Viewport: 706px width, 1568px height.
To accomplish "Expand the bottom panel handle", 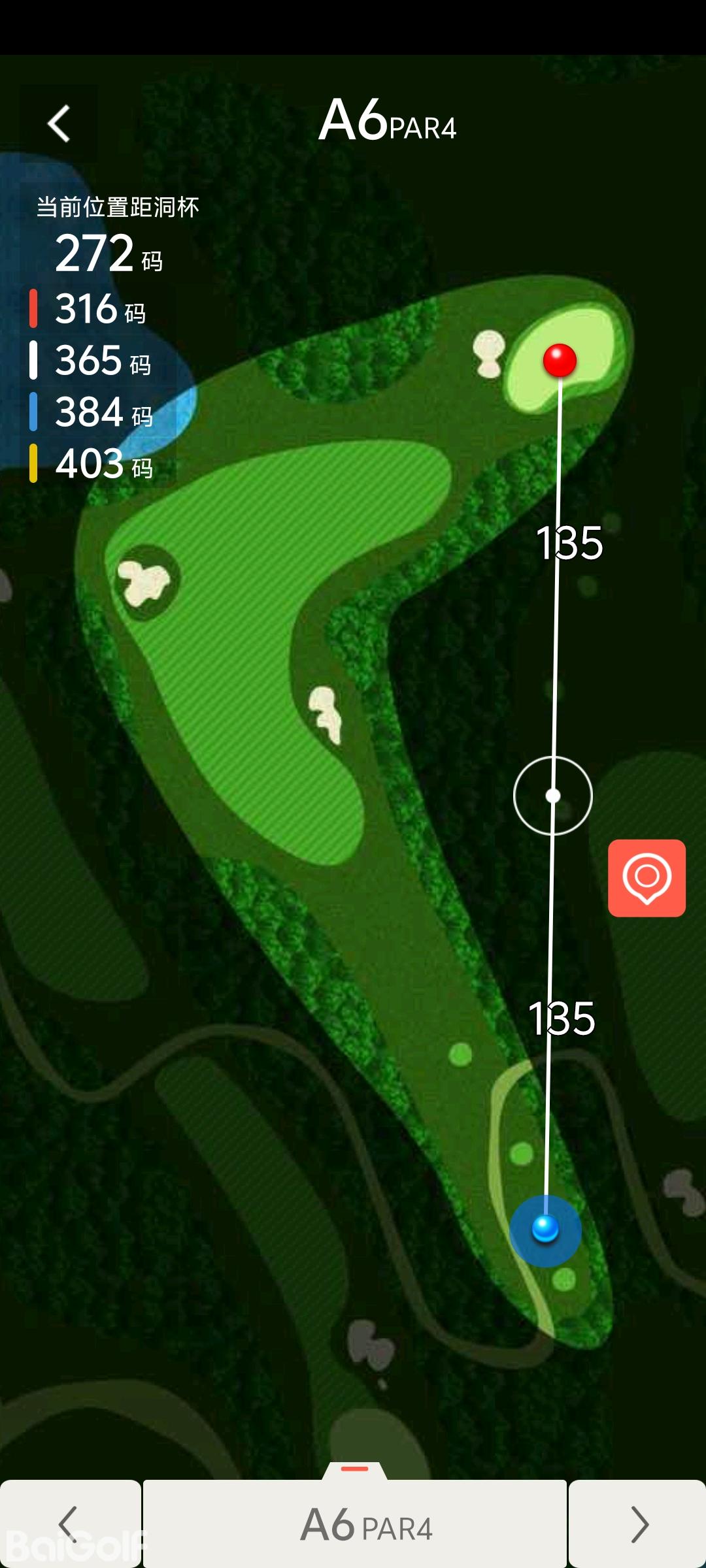I will pyautogui.click(x=355, y=1469).
